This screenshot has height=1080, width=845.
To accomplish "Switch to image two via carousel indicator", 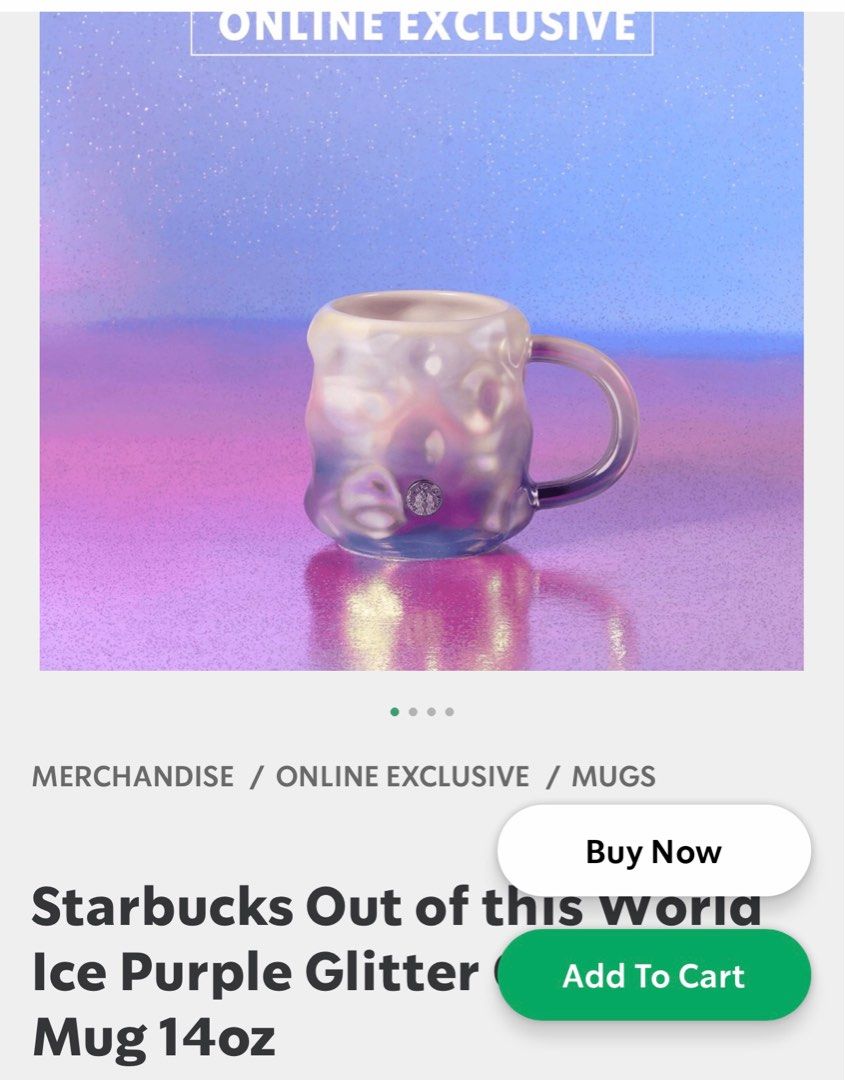I will (x=413, y=711).
